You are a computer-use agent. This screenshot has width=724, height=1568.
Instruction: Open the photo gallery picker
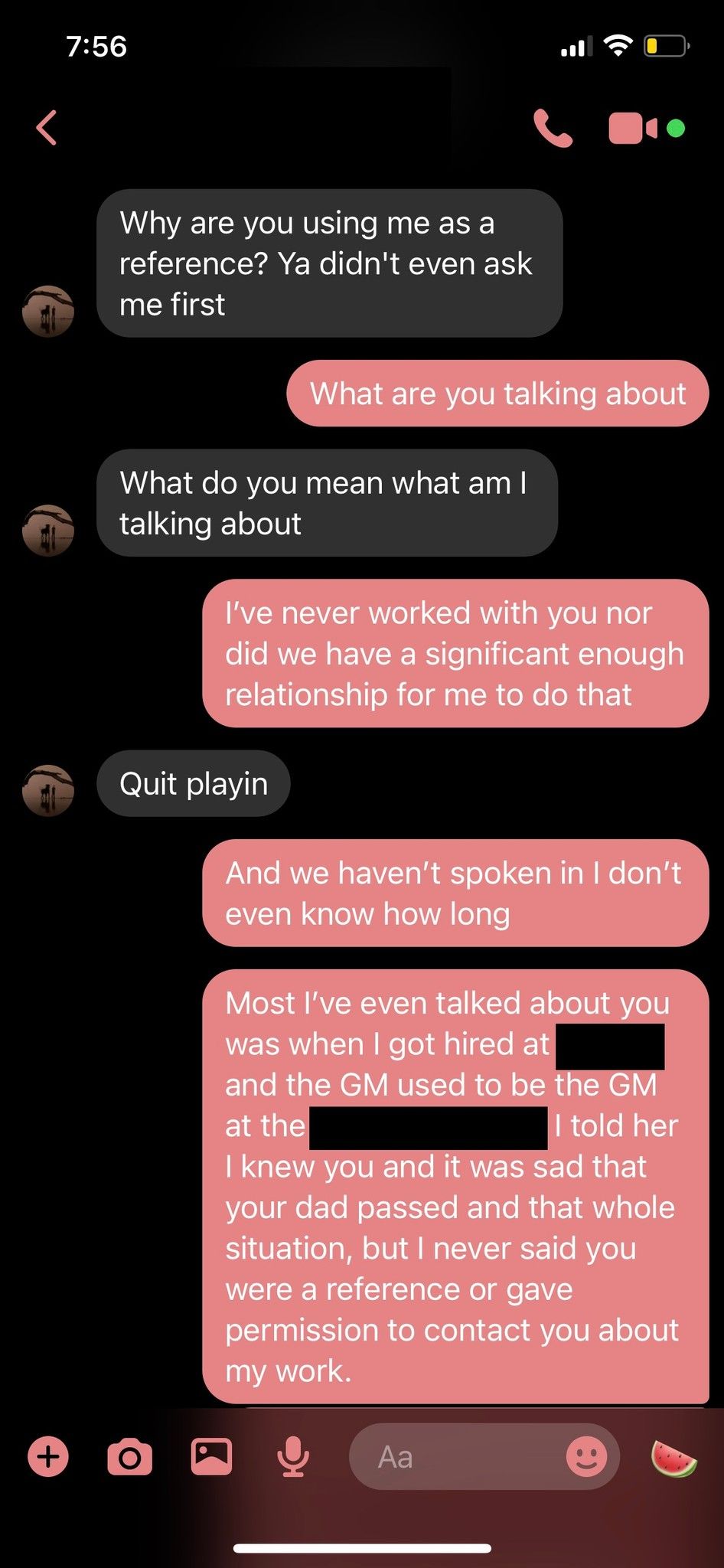point(210,1457)
